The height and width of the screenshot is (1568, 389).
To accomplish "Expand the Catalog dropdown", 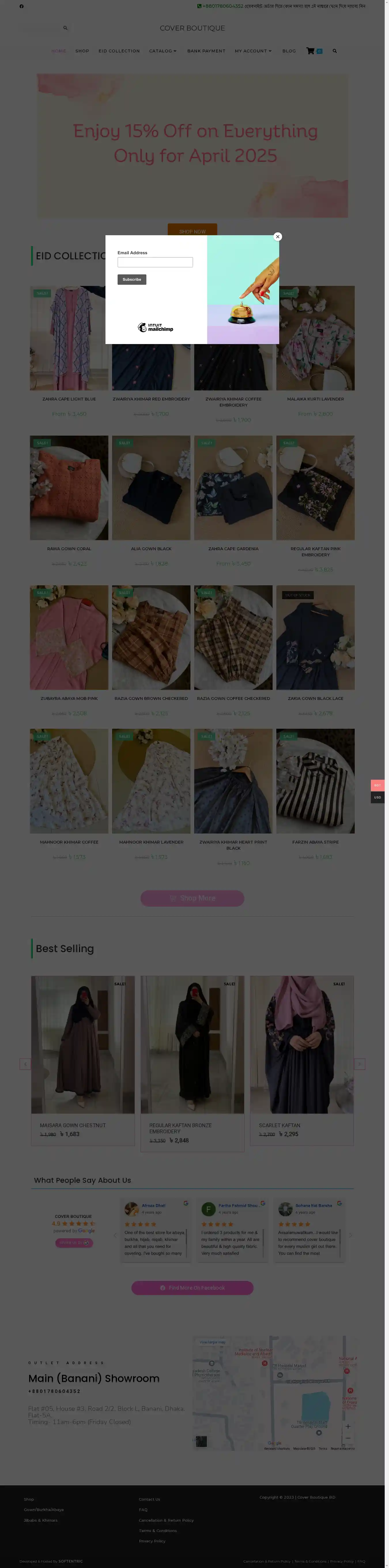I will coord(163,51).
